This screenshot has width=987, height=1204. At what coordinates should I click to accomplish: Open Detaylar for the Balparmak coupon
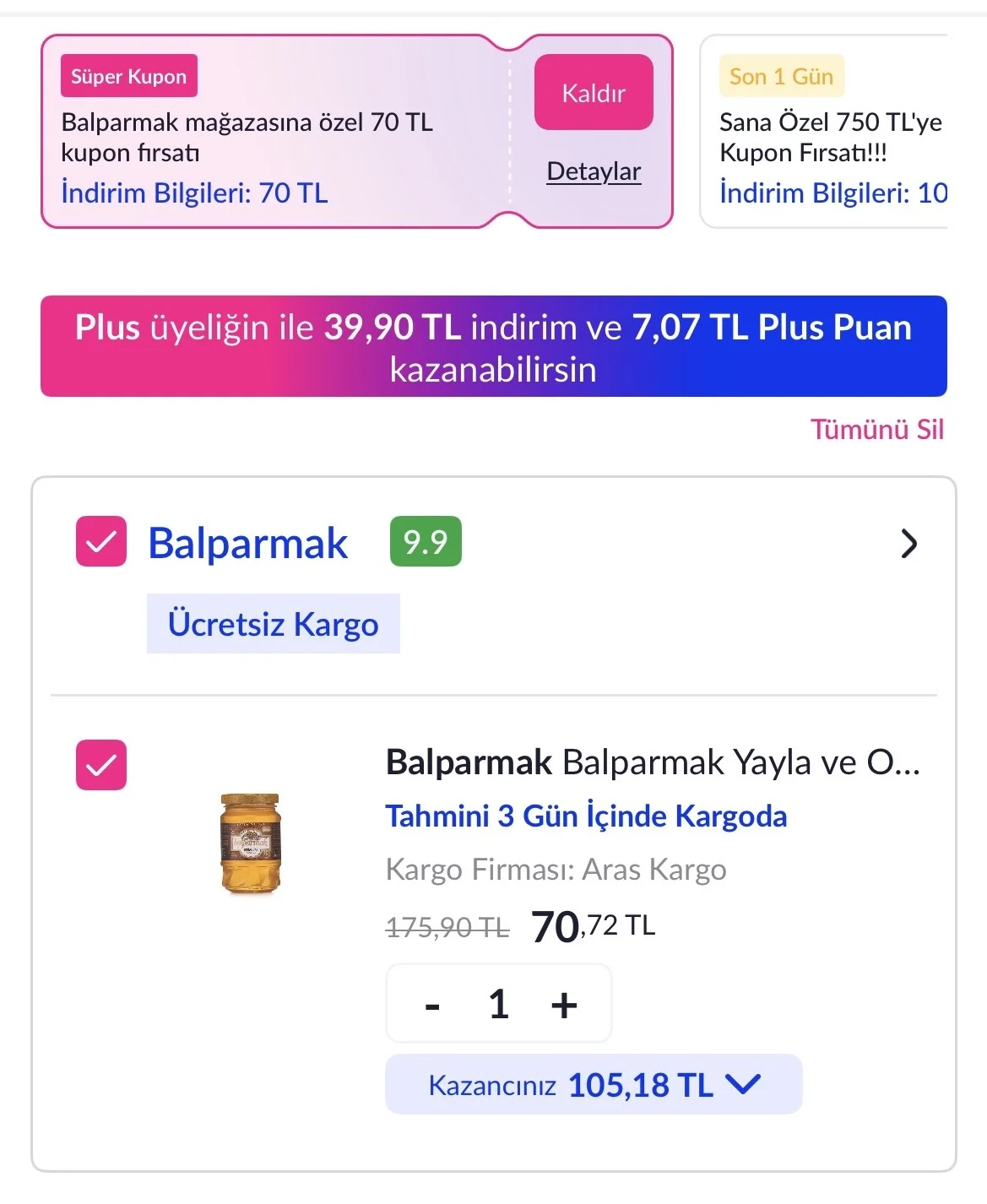click(594, 171)
